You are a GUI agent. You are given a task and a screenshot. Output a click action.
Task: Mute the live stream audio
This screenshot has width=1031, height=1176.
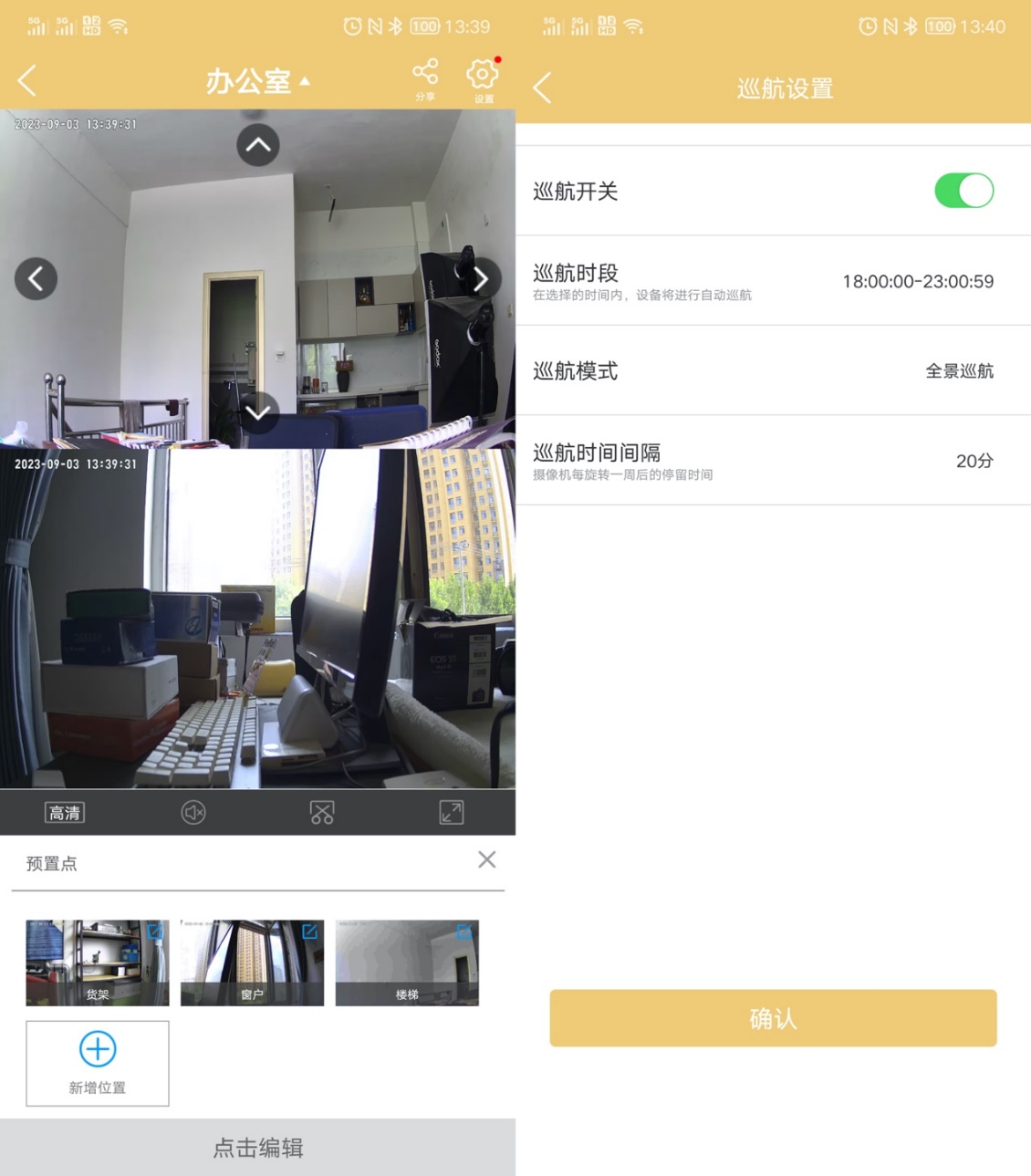click(193, 812)
